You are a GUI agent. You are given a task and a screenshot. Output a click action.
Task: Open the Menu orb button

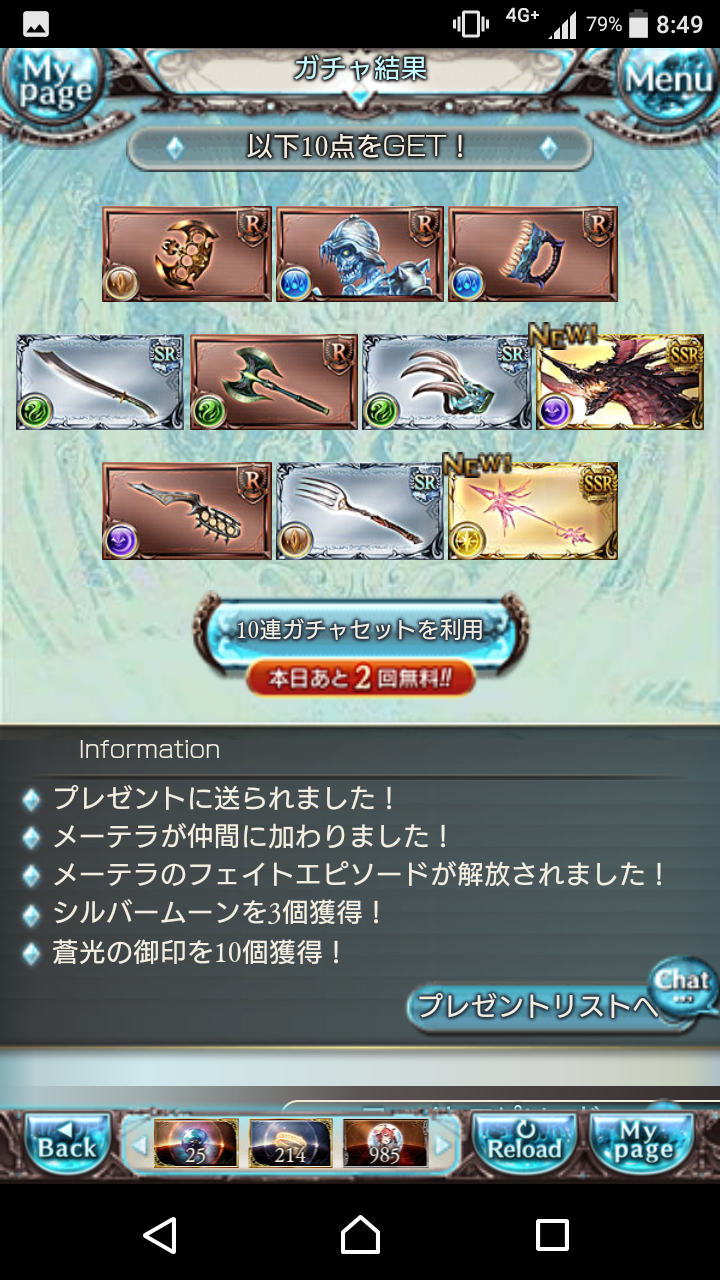coord(668,80)
